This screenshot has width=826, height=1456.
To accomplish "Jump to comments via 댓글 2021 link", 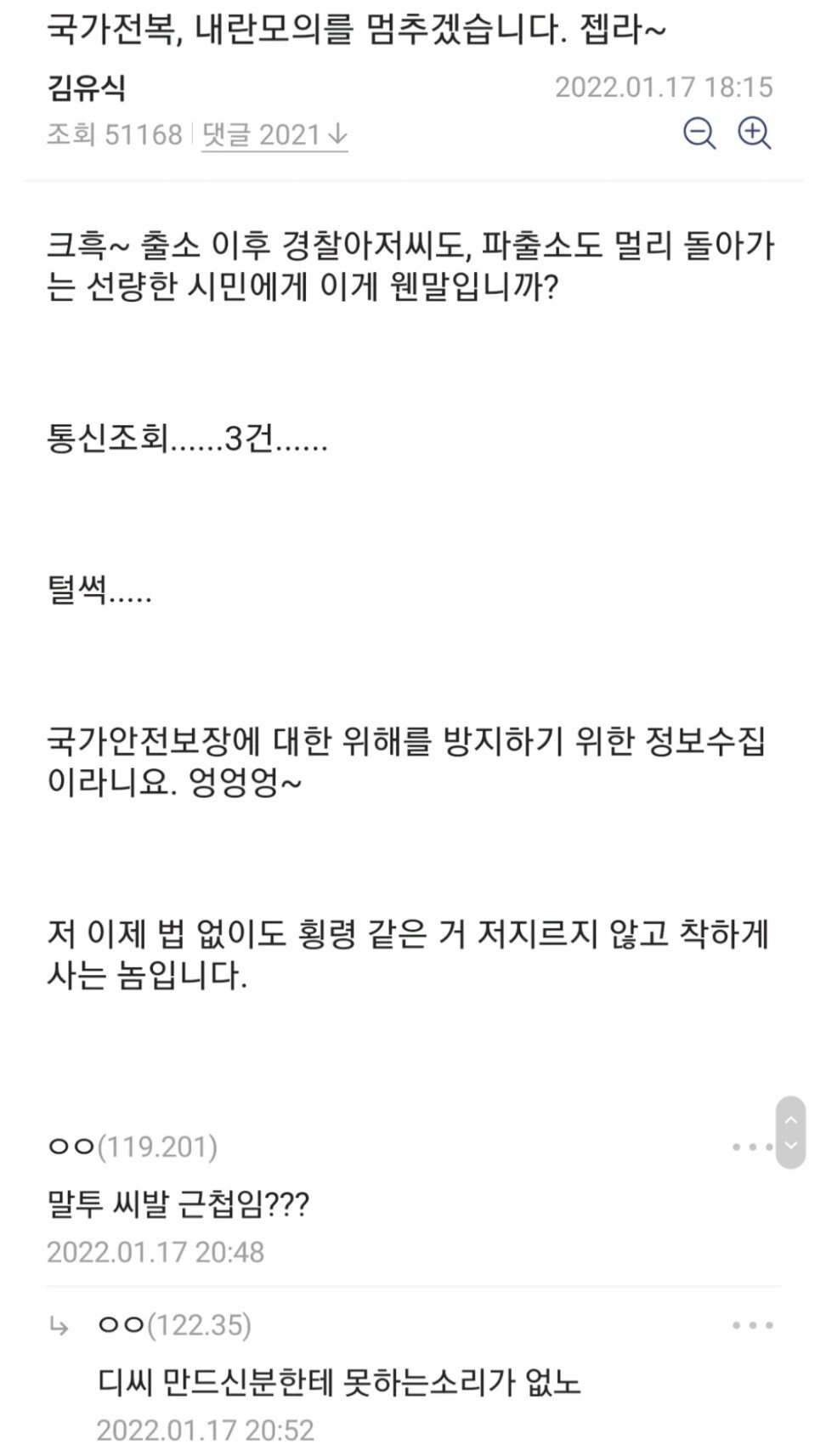I will tap(274, 135).
